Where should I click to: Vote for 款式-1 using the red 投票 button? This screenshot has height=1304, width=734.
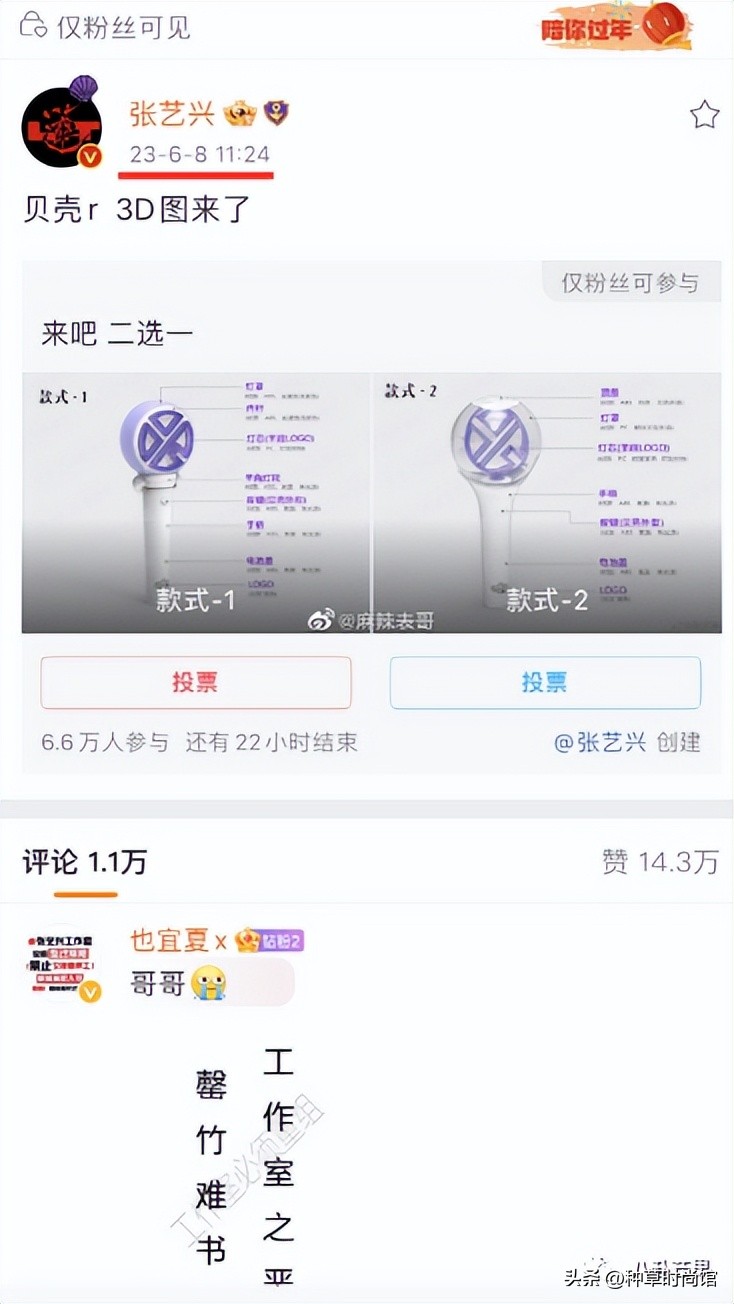coord(194,682)
